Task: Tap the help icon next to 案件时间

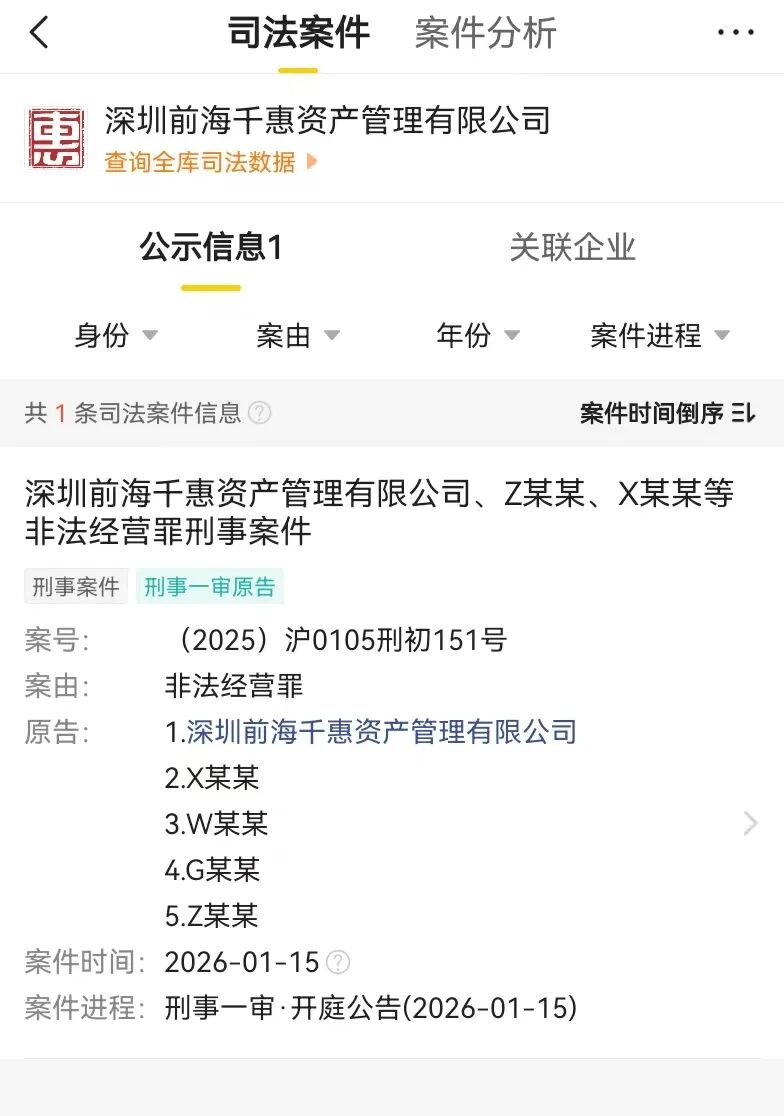Action: point(339,962)
